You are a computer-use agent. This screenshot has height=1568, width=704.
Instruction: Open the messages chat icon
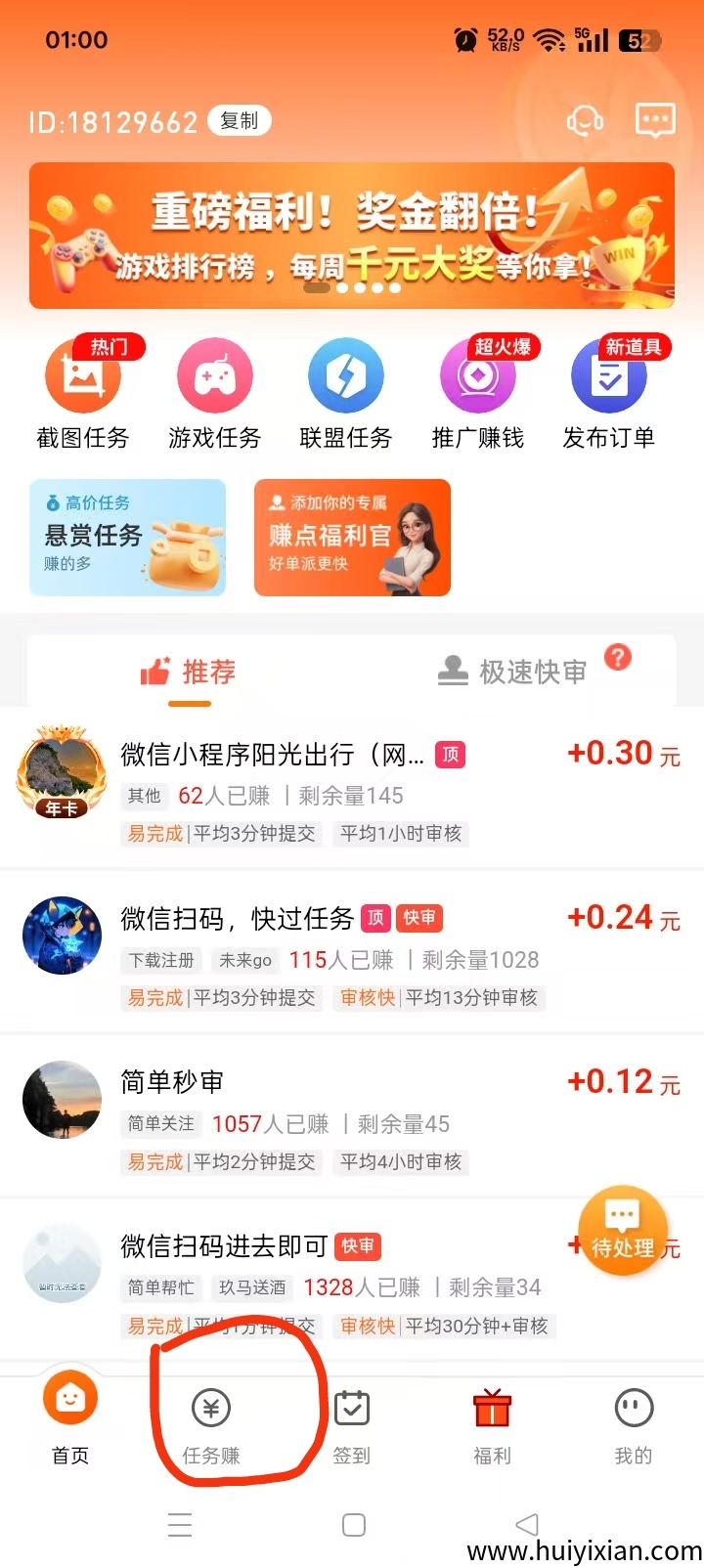click(x=654, y=121)
